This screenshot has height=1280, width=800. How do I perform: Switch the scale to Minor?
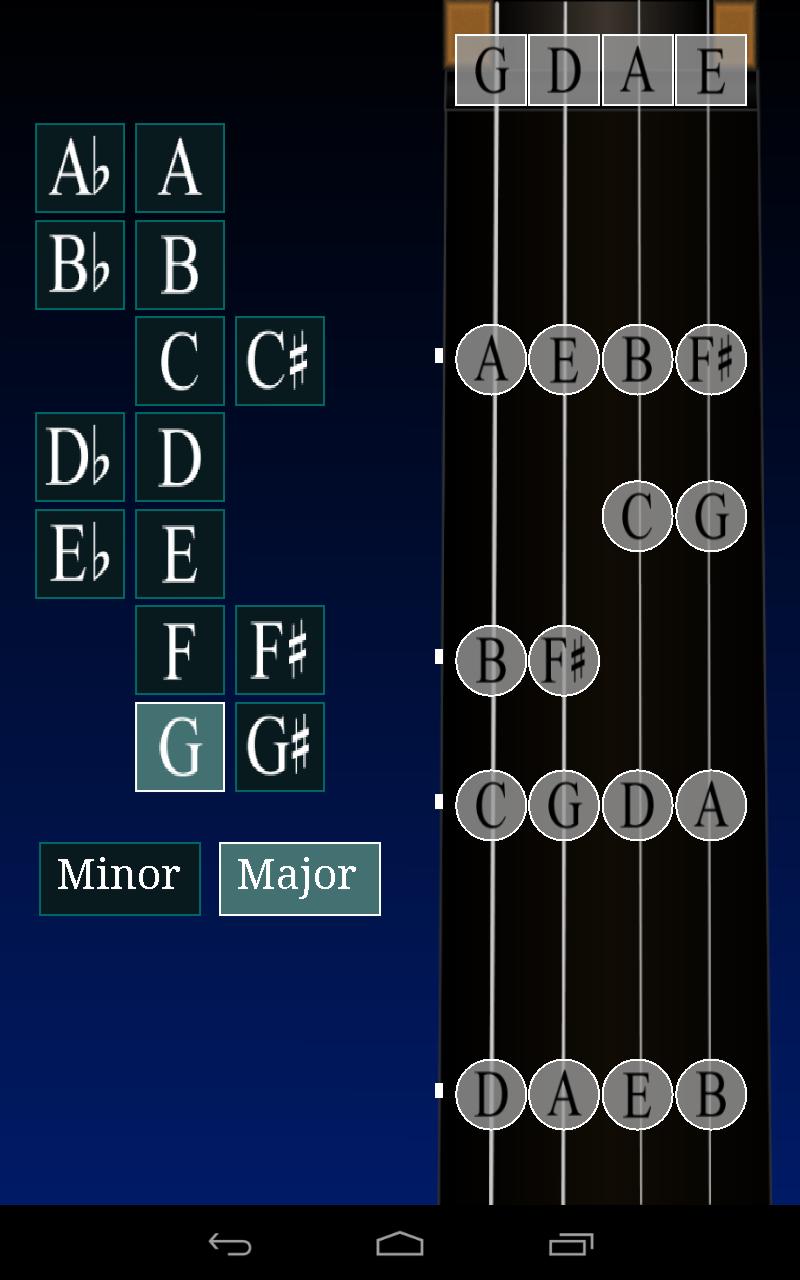coord(120,878)
